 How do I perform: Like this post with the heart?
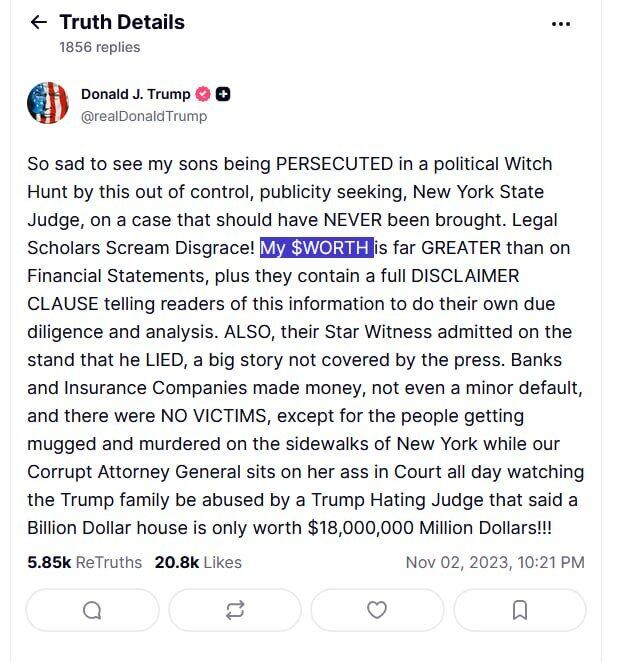(x=377, y=610)
